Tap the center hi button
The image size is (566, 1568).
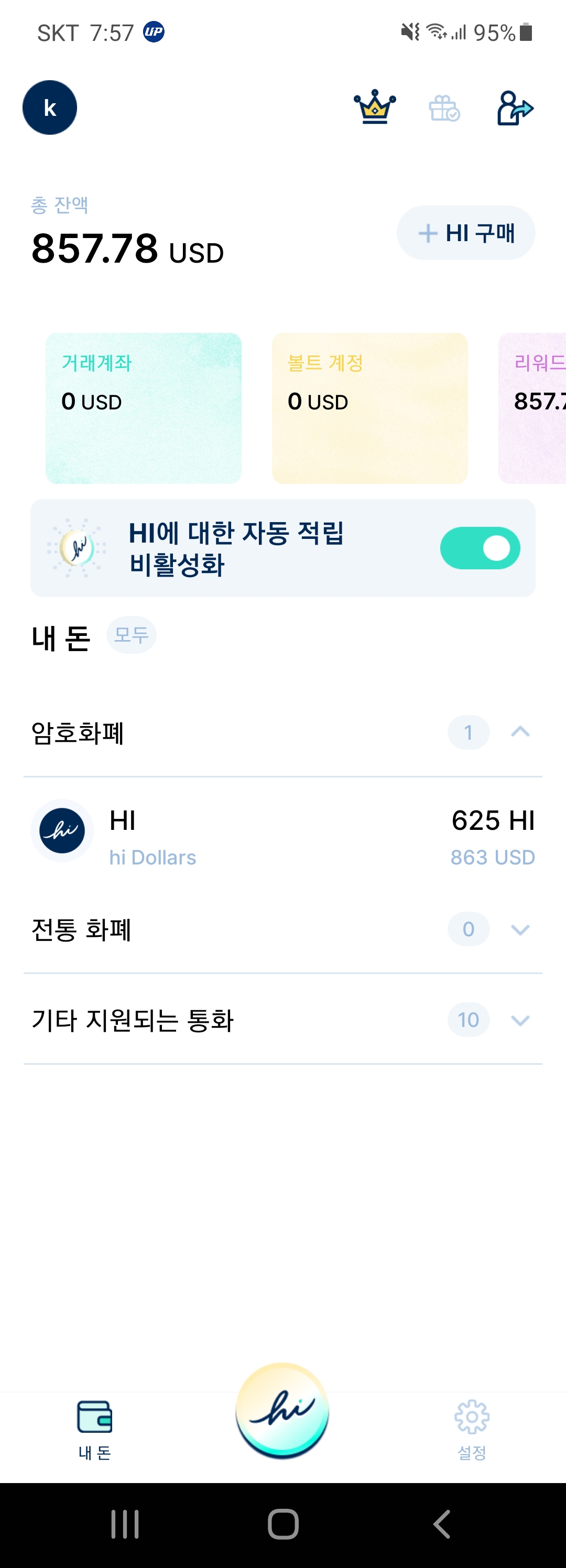click(x=282, y=1410)
